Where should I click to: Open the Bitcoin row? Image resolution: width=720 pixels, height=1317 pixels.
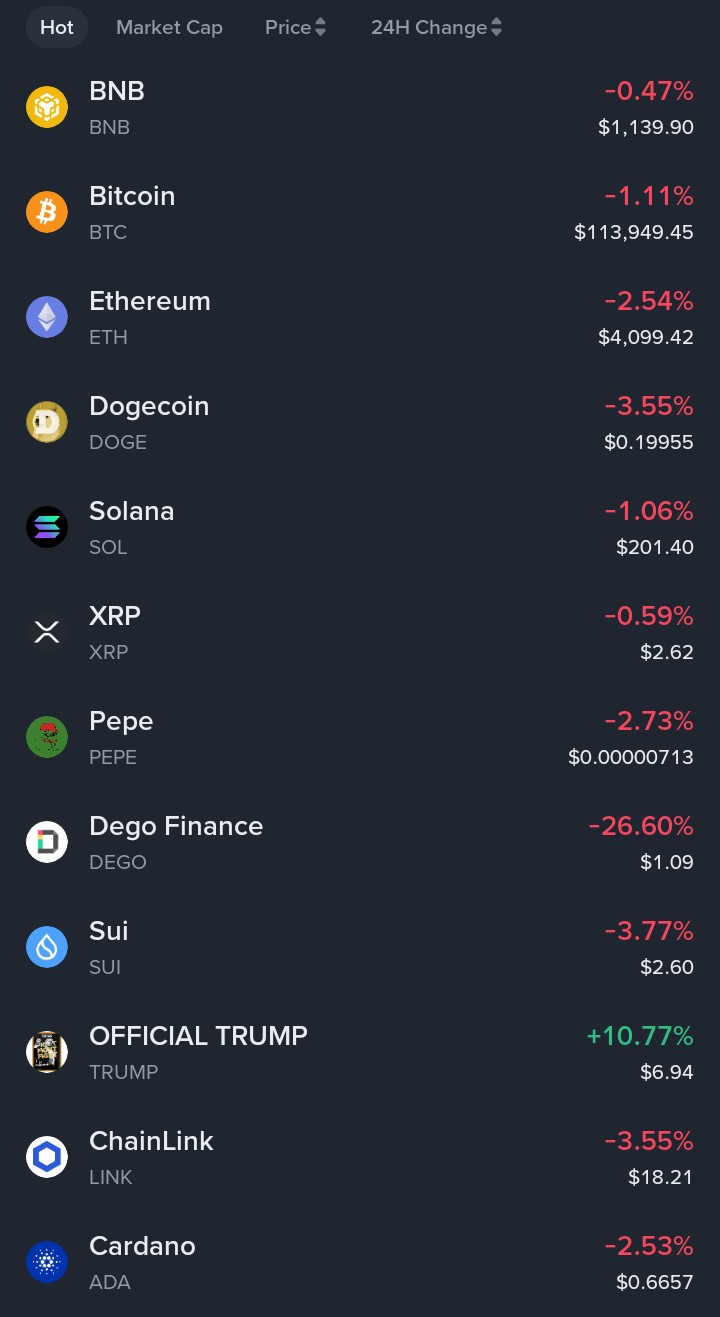[360, 212]
